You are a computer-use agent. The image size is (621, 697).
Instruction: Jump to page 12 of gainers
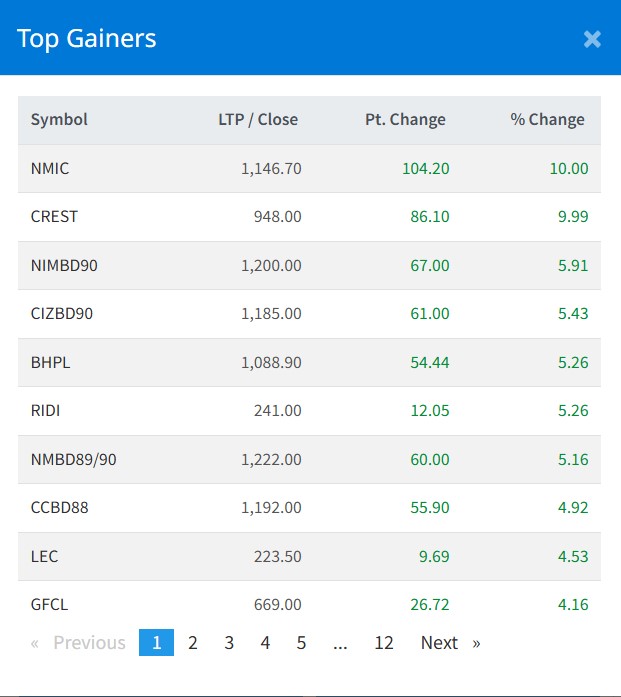[384, 643]
